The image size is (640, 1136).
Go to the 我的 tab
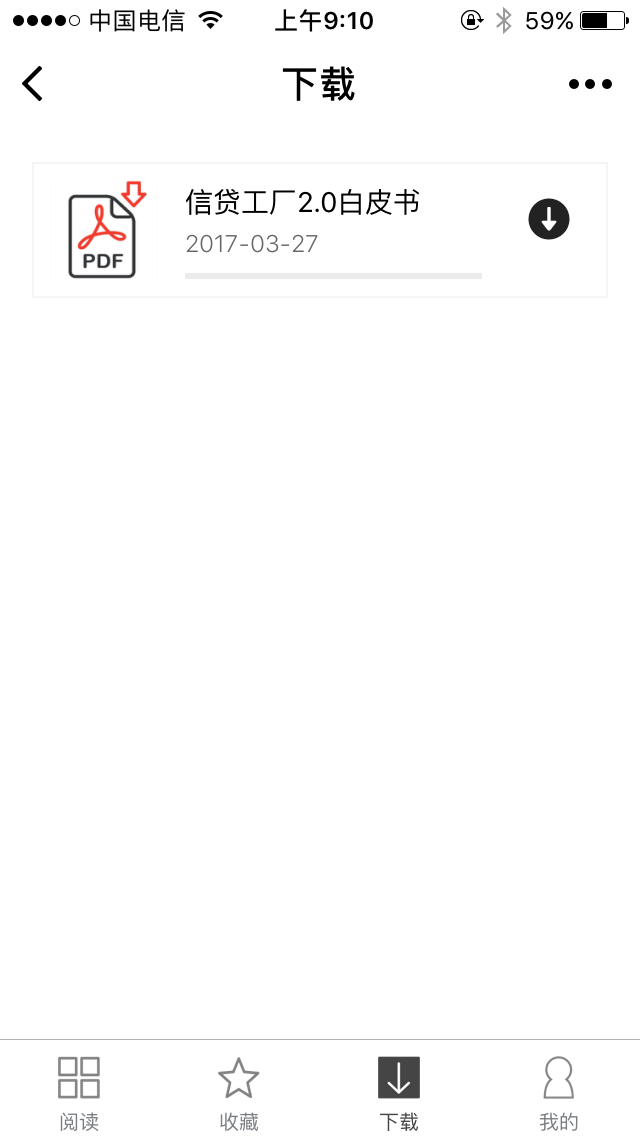559,1092
